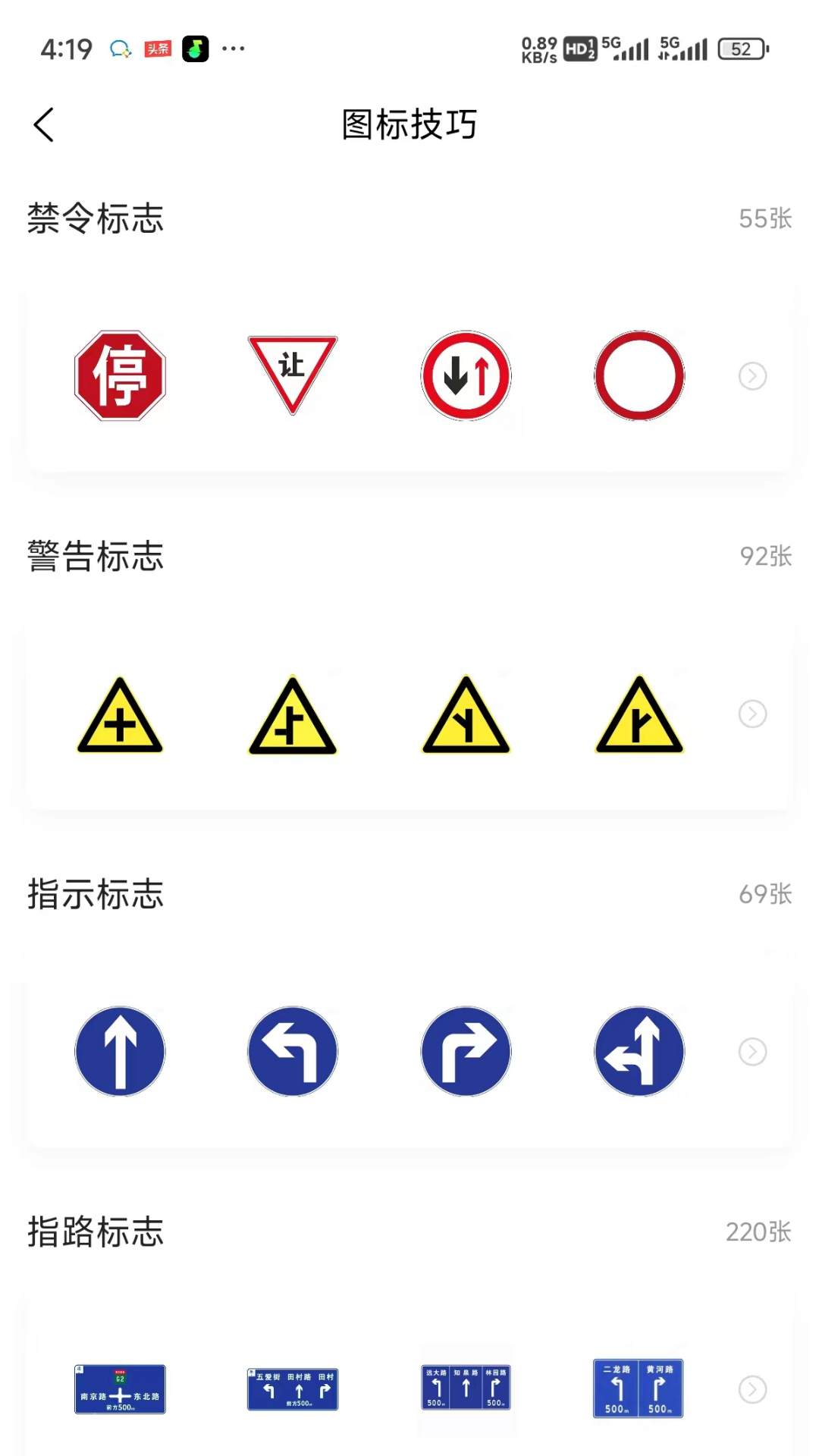Open the full 警告标志 list via arrow
The width and height of the screenshot is (819, 1456).
752,714
